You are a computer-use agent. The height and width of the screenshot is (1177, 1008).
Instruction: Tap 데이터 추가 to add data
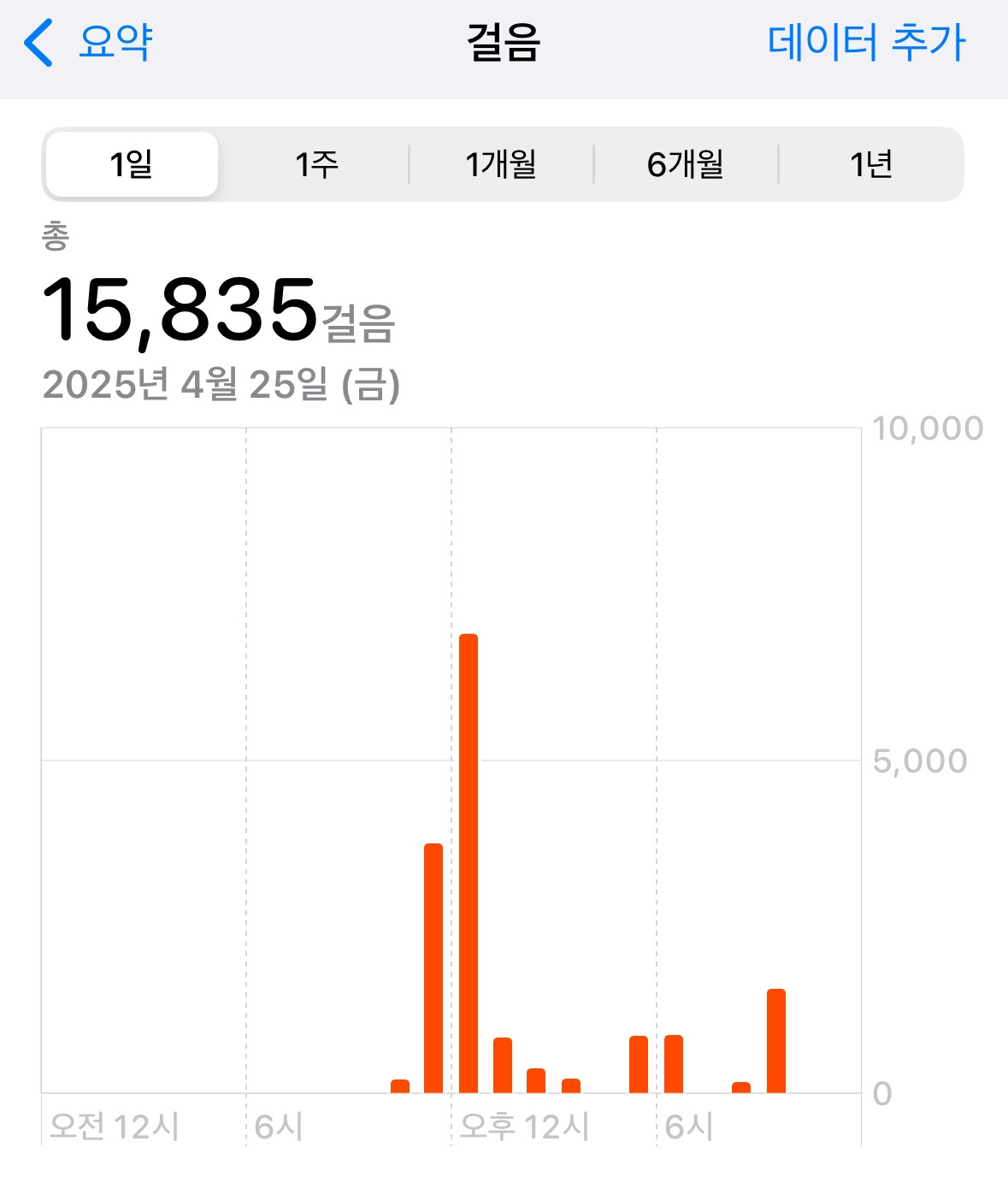pos(866,43)
